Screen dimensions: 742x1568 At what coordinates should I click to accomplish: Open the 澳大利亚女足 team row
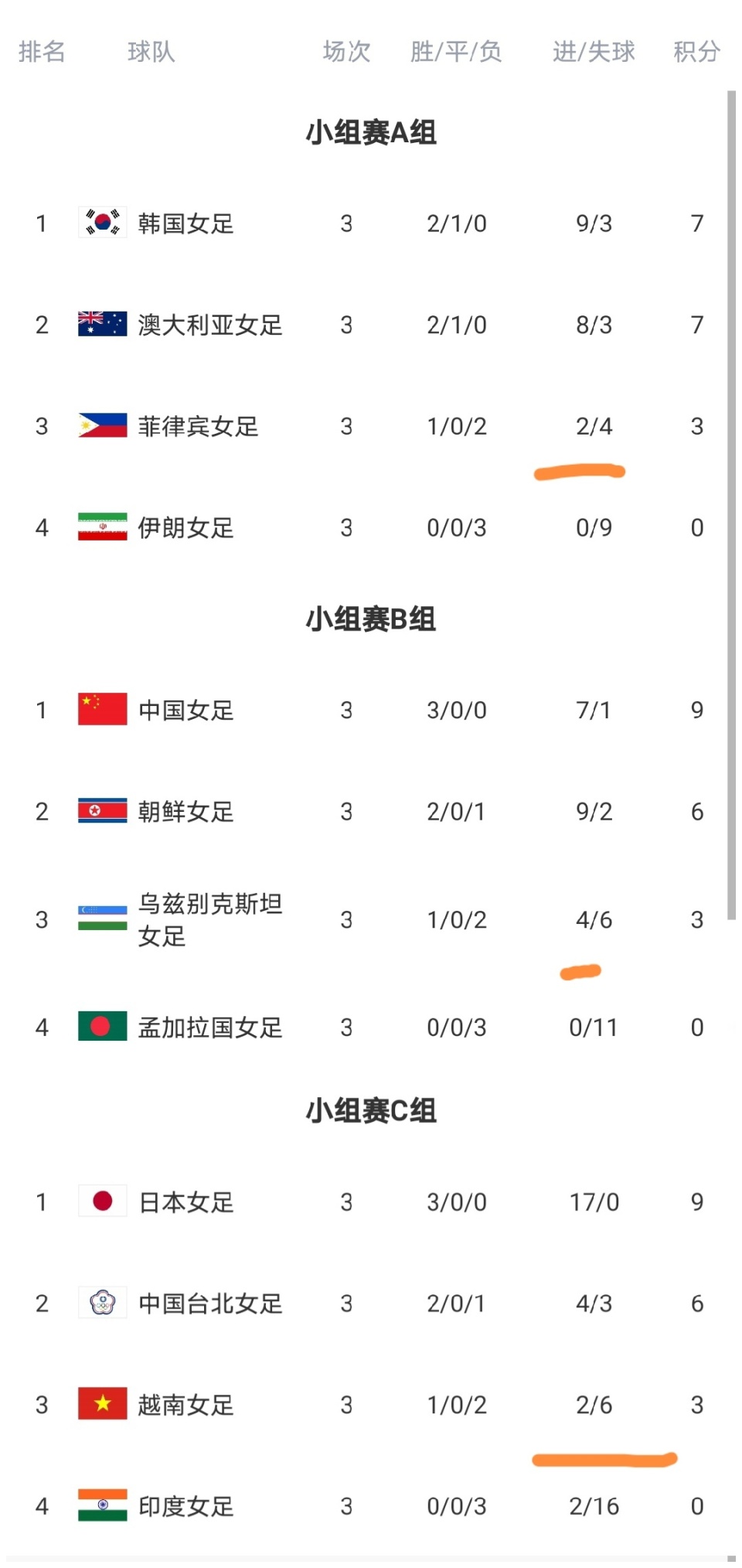coord(209,325)
